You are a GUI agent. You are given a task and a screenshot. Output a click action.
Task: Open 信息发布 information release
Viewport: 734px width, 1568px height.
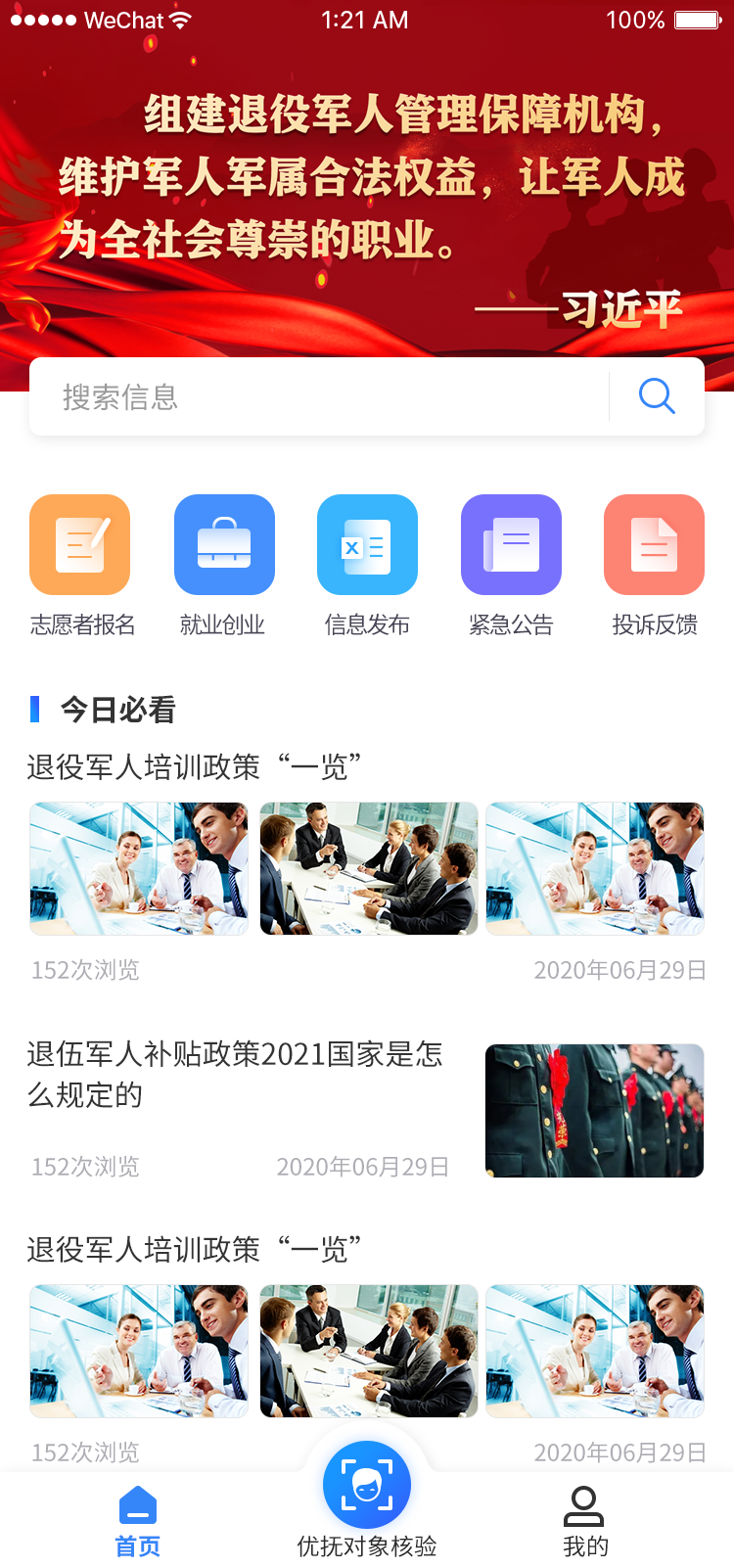coord(367,566)
